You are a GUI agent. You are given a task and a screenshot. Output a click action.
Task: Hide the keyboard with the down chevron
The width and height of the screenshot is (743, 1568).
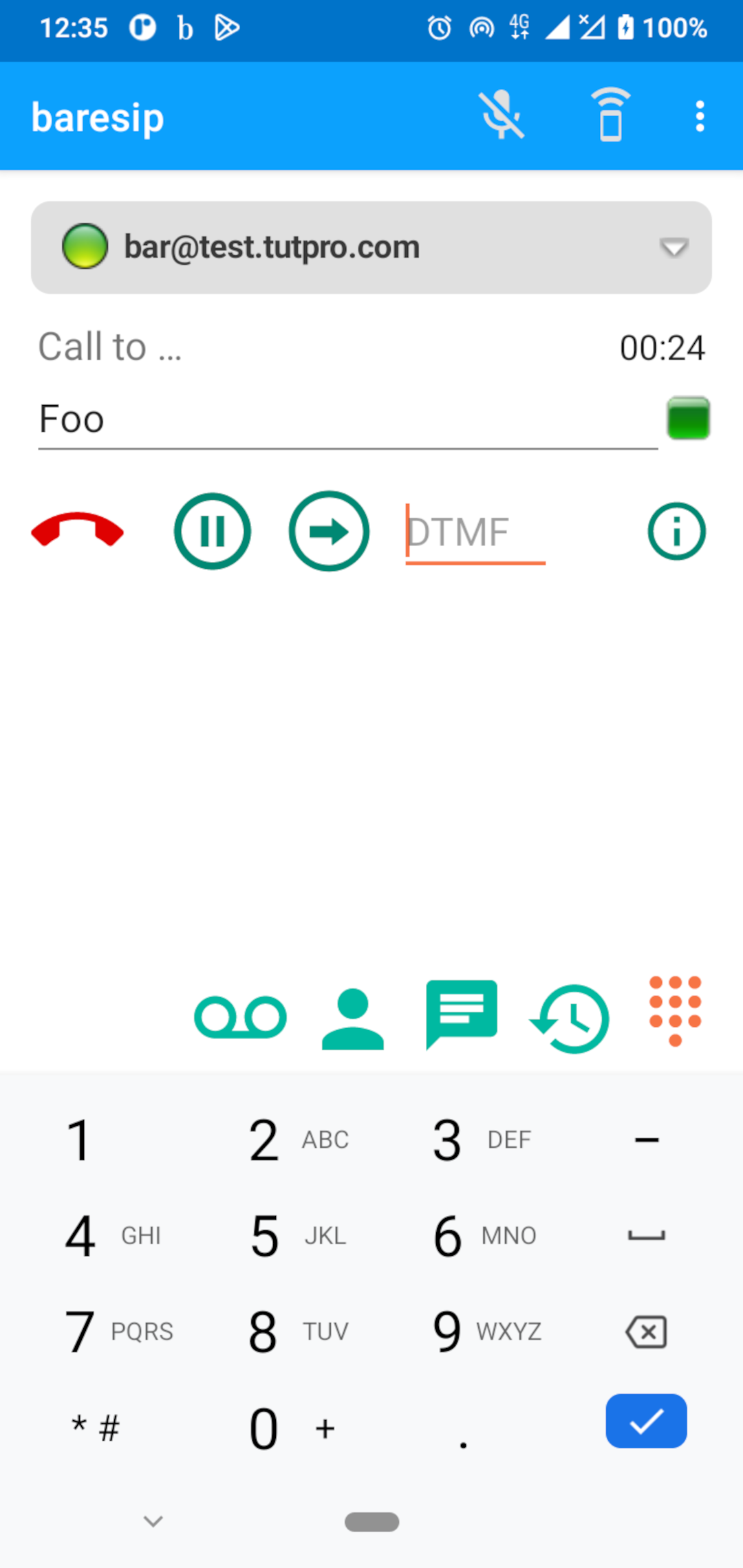pyautogui.click(x=153, y=1521)
